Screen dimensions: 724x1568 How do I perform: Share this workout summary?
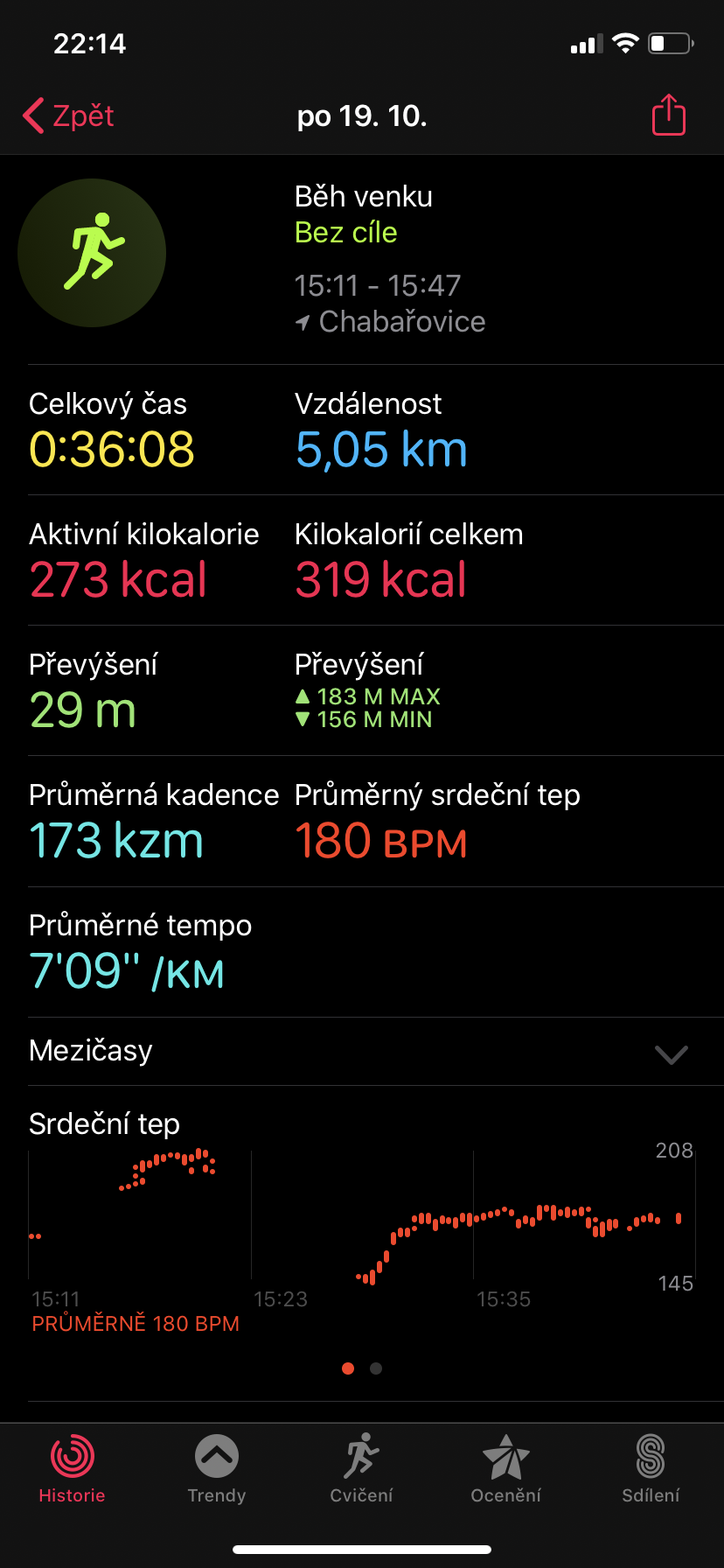[669, 115]
